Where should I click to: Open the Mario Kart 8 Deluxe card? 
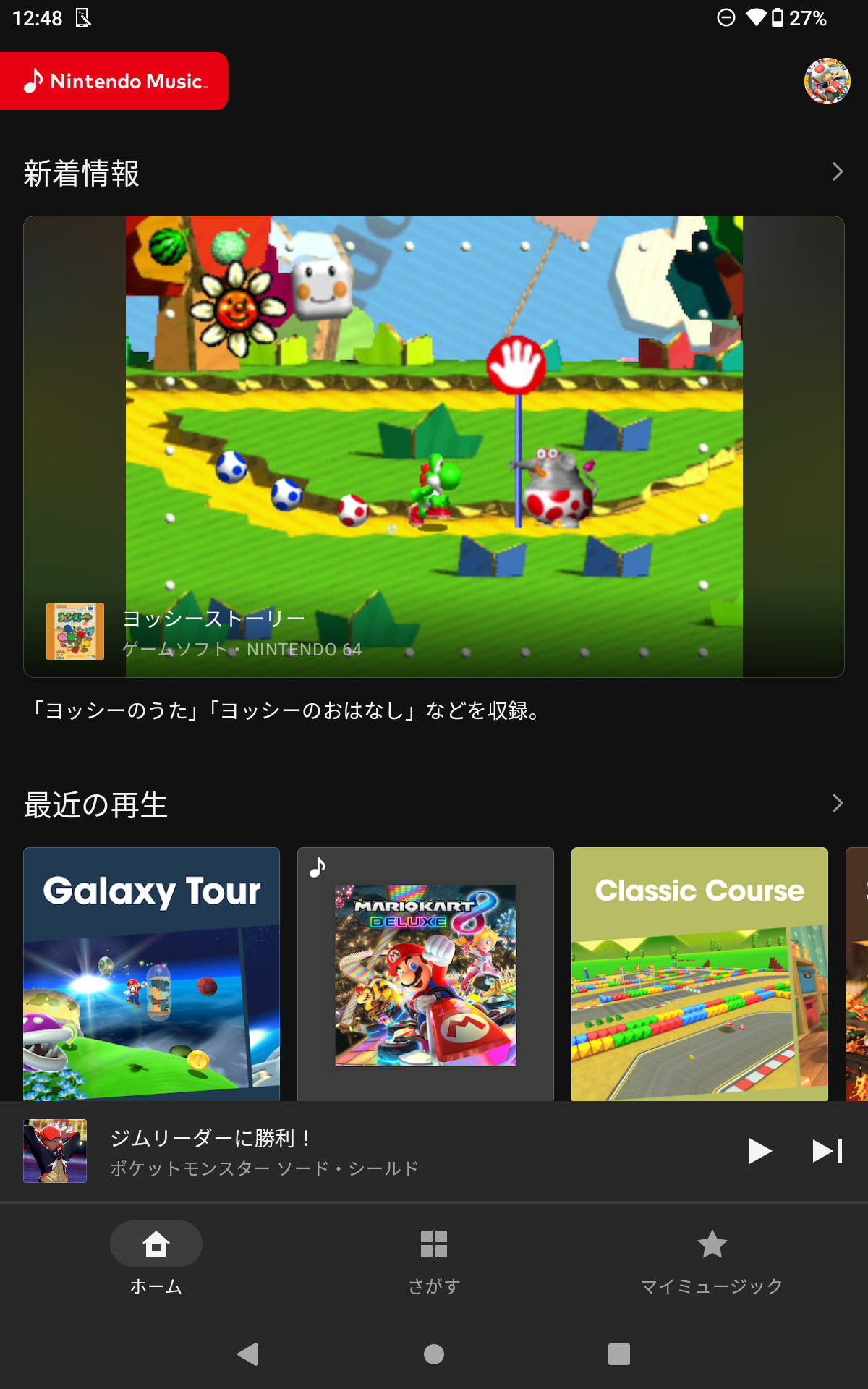[x=425, y=974]
